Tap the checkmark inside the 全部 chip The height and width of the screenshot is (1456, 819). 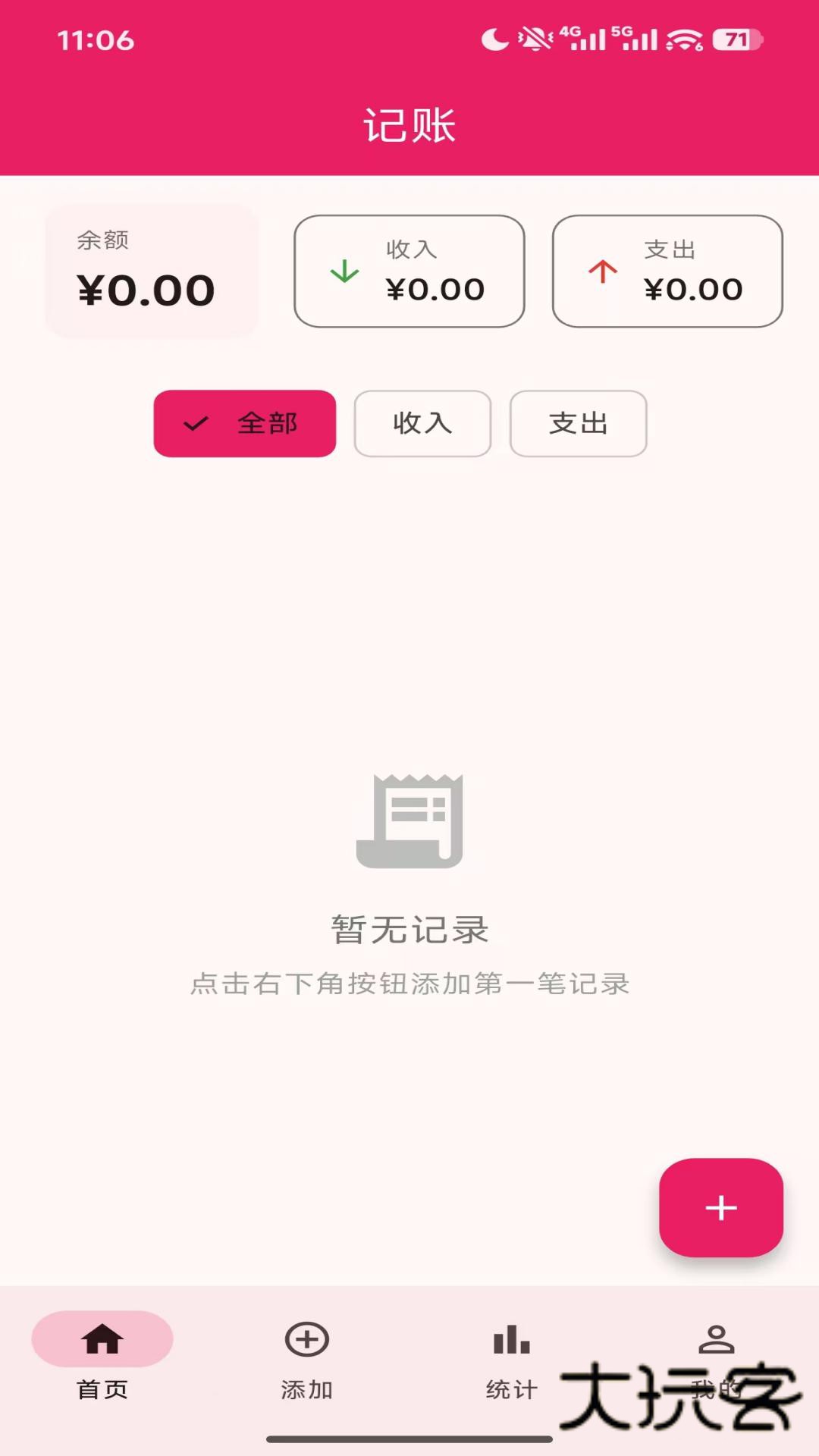pos(196,423)
